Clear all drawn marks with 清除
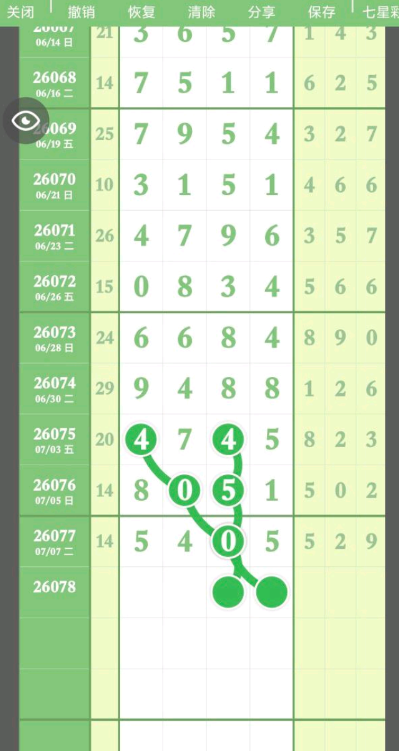This screenshot has height=751, width=399. 202,12
